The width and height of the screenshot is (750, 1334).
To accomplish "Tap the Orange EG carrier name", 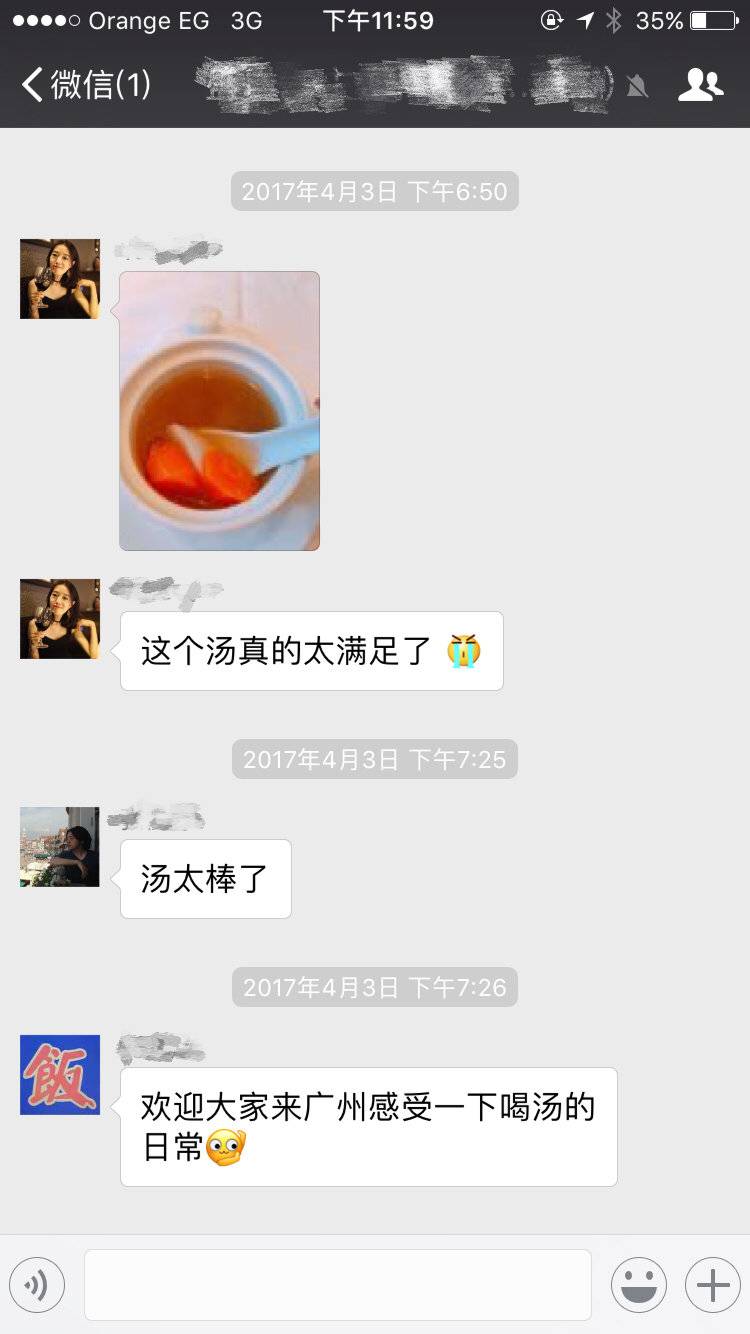I will click(x=148, y=19).
